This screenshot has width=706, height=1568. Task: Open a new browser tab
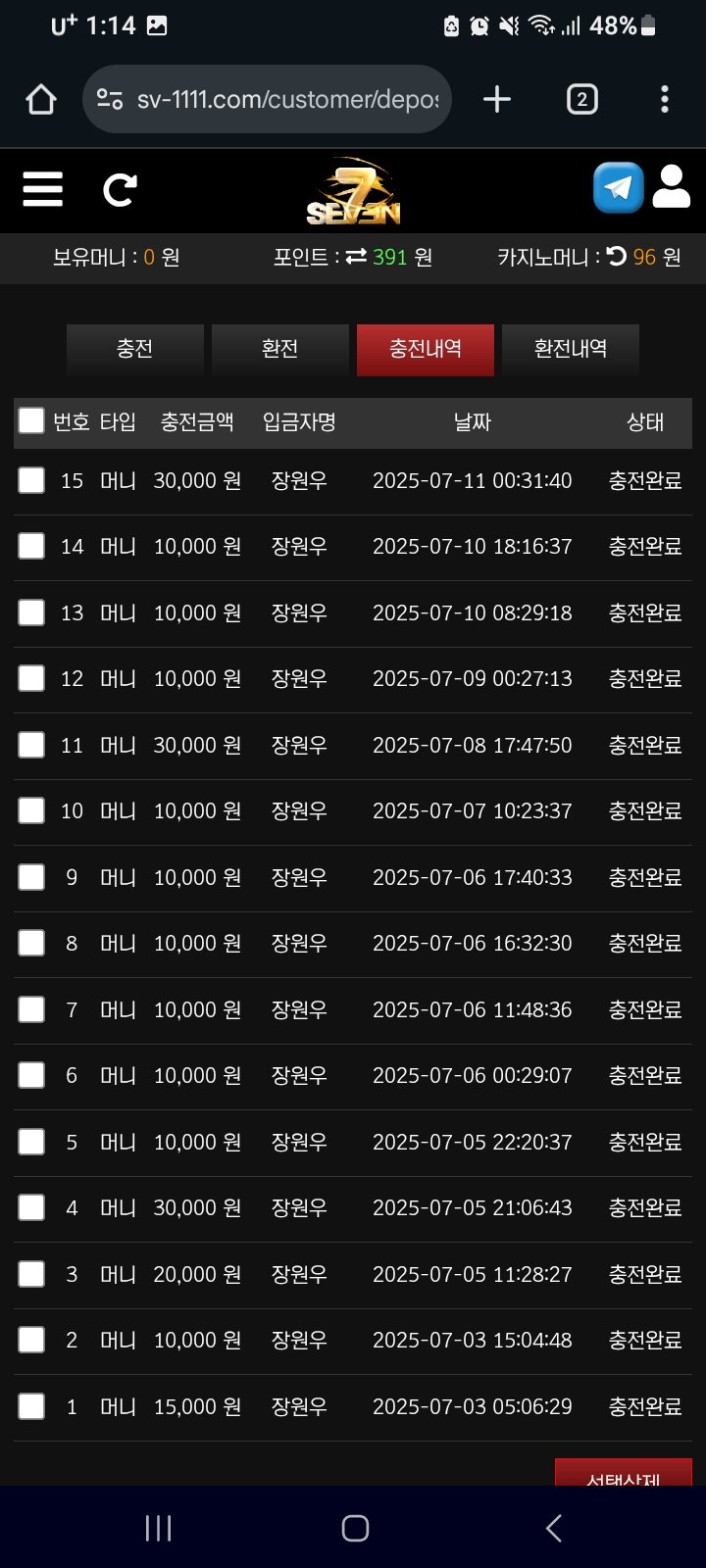click(497, 99)
